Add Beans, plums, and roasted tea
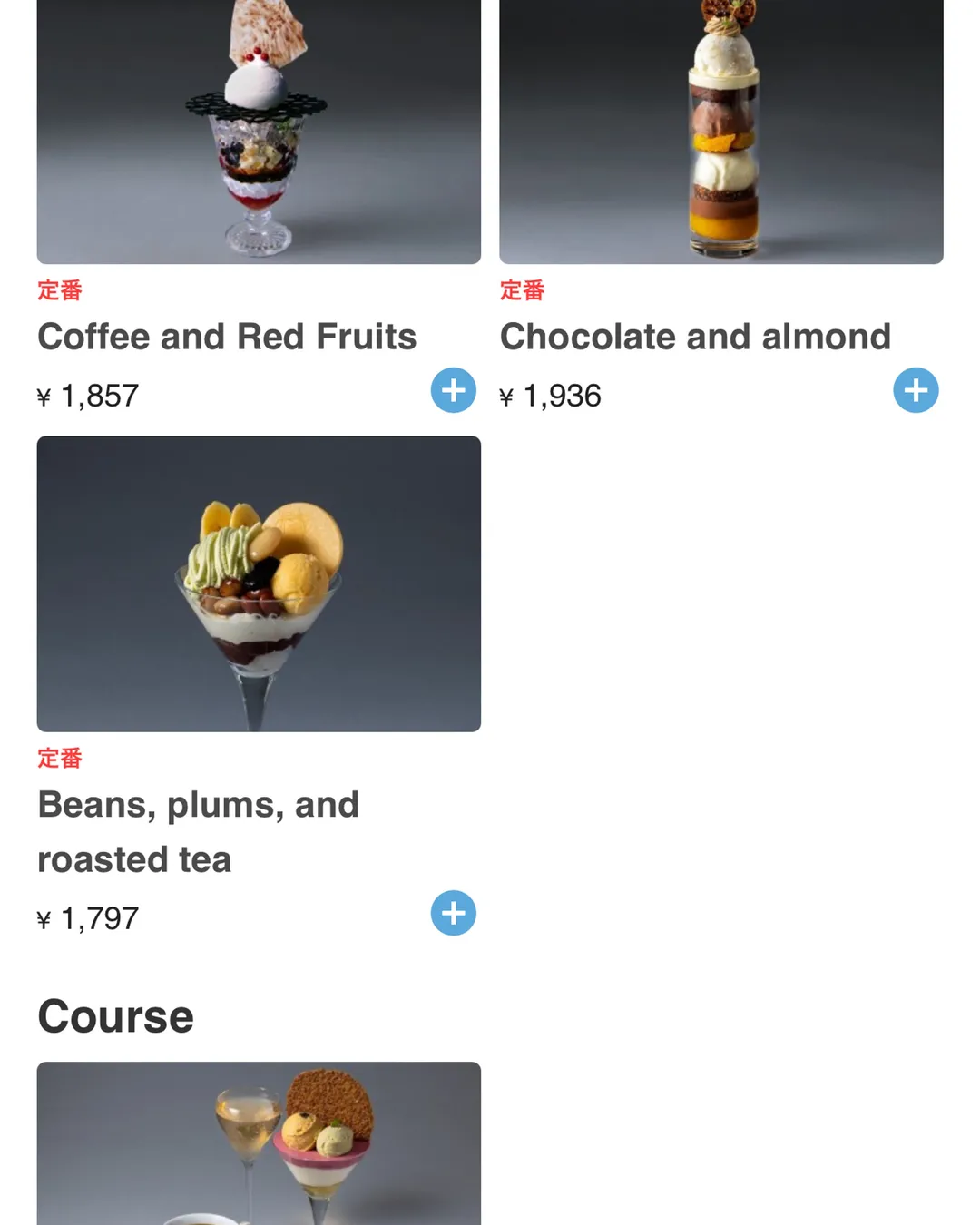This screenshot has width=980, height=1225. click(x=453, y=913)
